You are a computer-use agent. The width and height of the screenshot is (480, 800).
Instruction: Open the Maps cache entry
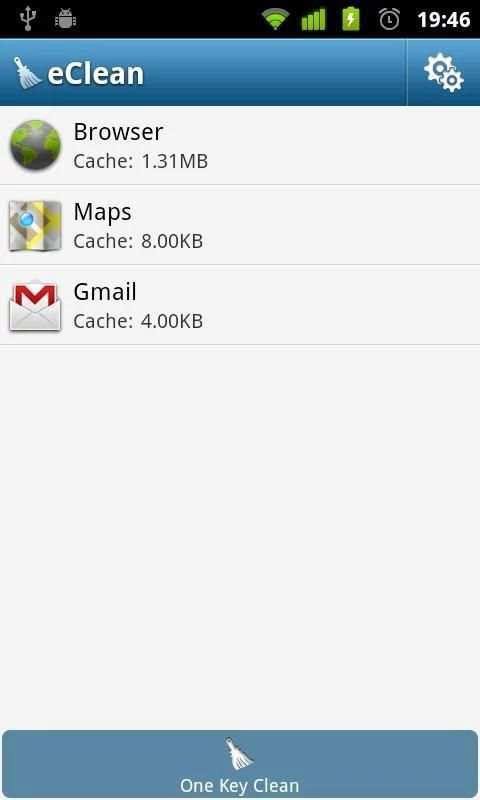(x=240, y=225)
